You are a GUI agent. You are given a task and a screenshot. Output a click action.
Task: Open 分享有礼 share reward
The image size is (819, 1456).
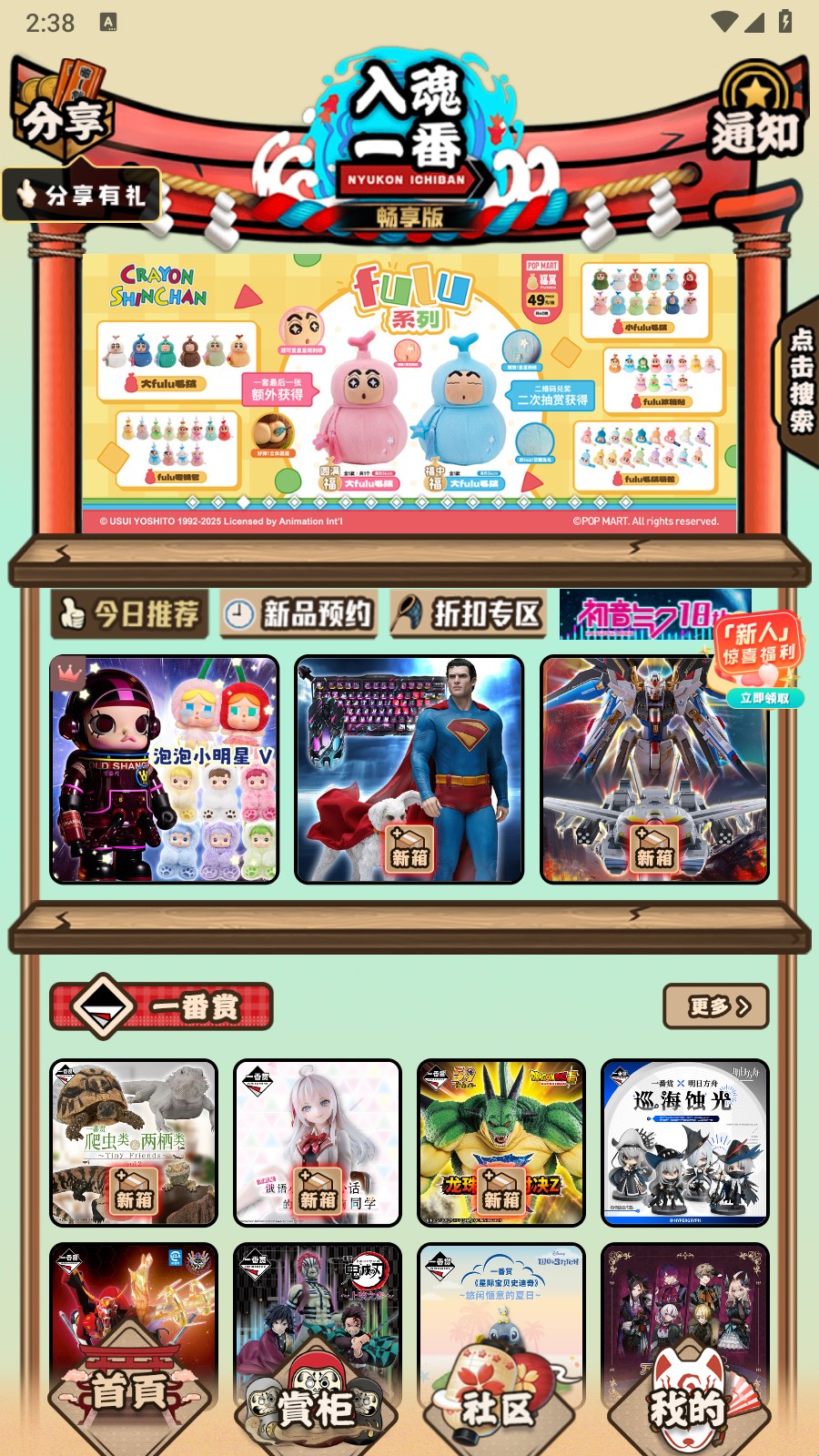coord(84,195)
